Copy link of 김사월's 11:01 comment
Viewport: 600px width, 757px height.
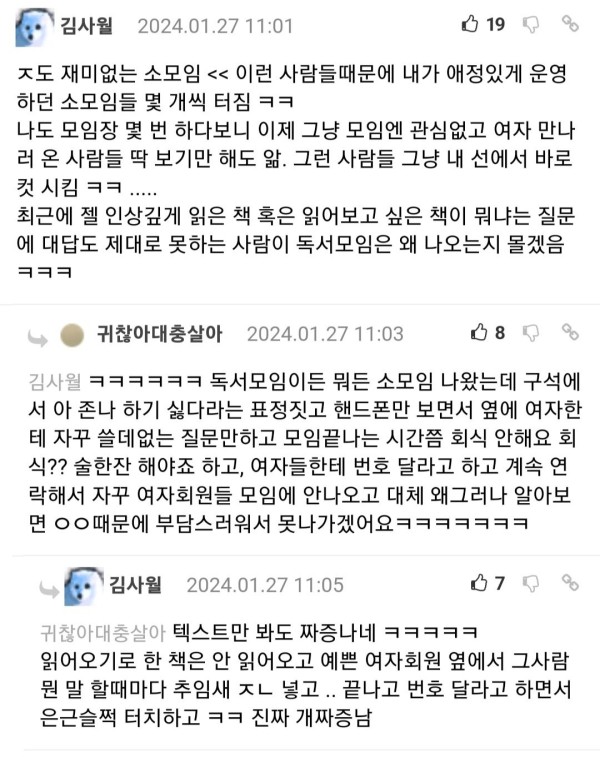(570, 24)
